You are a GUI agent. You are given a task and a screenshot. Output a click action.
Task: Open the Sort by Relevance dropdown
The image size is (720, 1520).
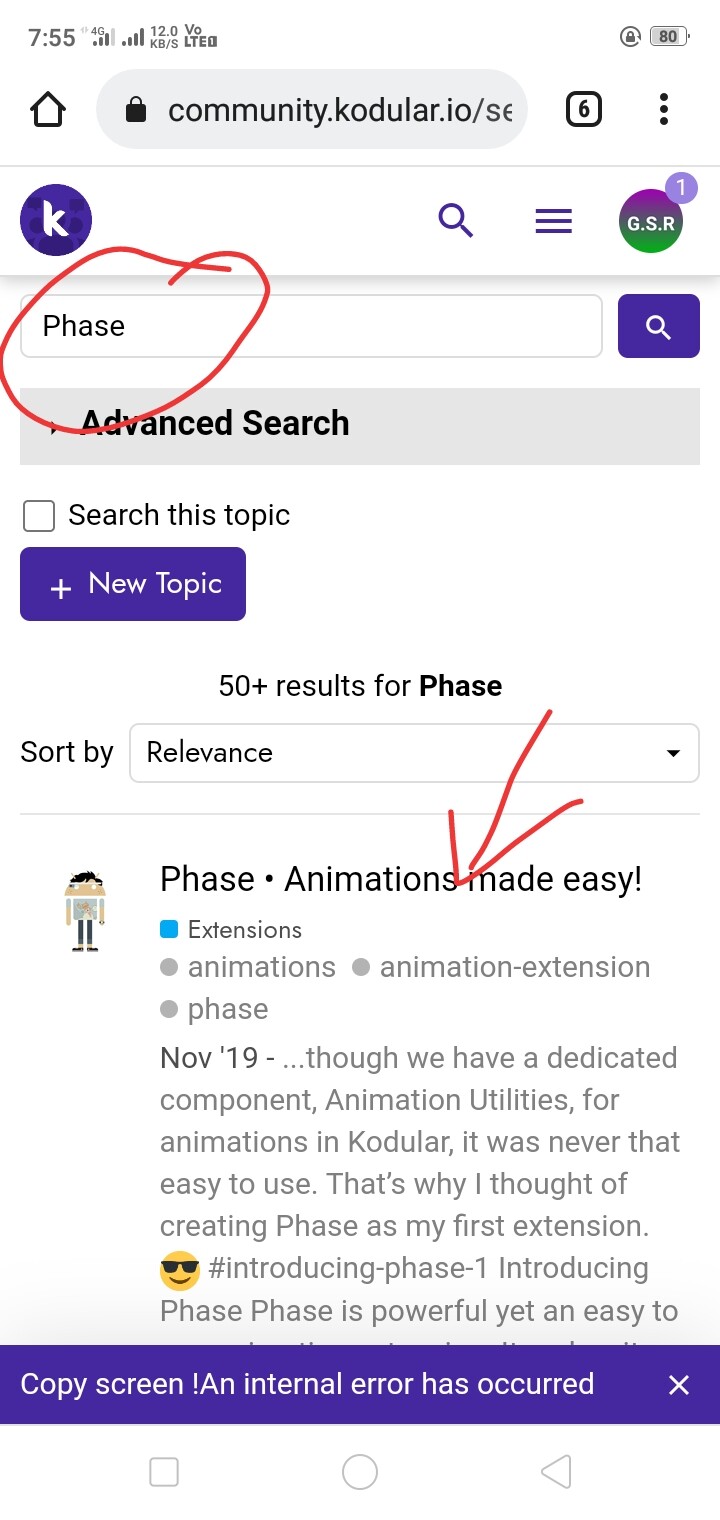click(x=414, y=753)
